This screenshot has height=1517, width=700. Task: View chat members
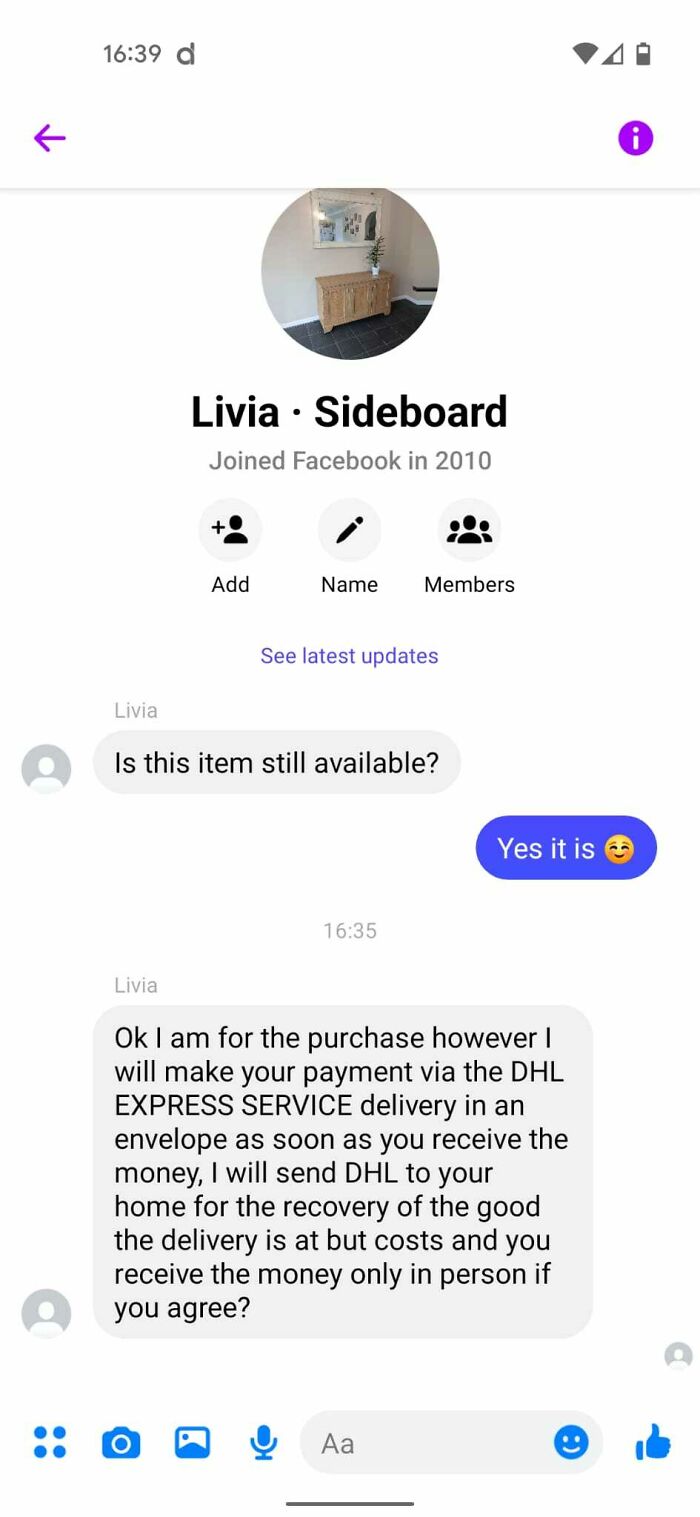click(x=469, y=530)
